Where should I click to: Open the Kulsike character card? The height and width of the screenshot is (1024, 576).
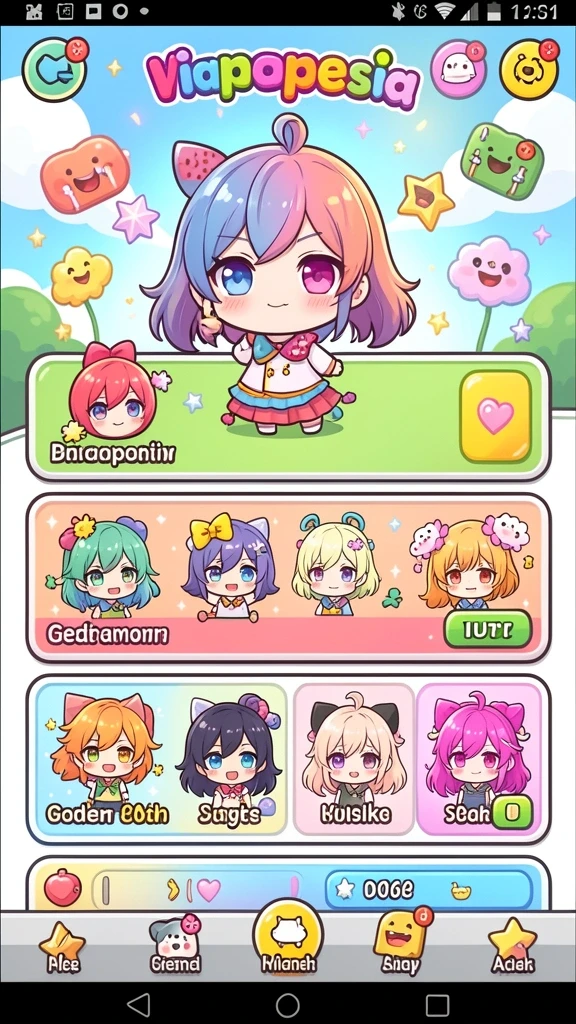(354, 760)
